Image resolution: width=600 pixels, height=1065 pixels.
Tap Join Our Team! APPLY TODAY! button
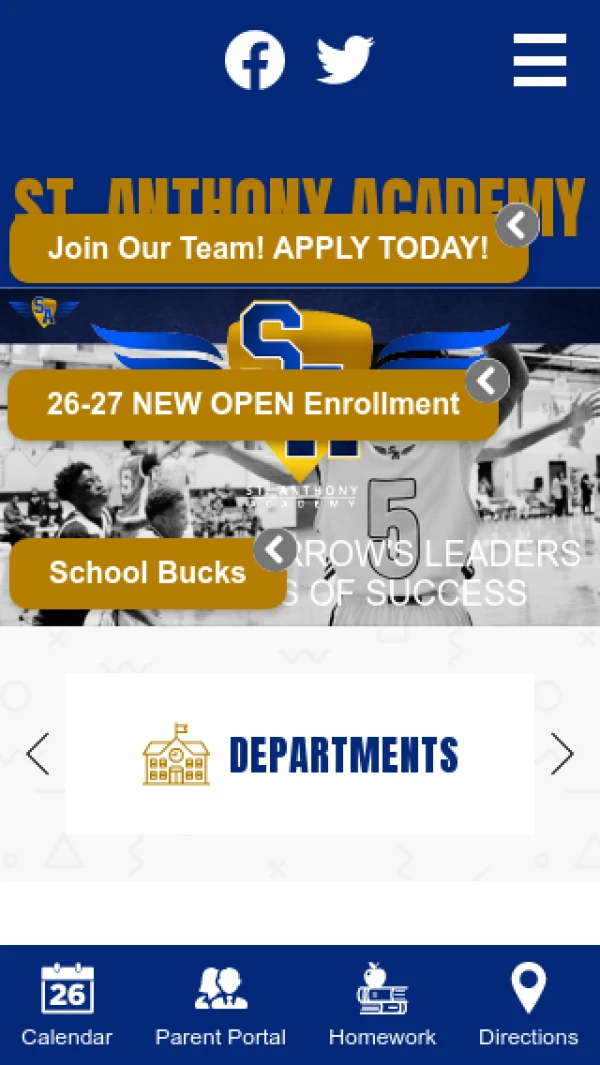(x=269, y=249)
